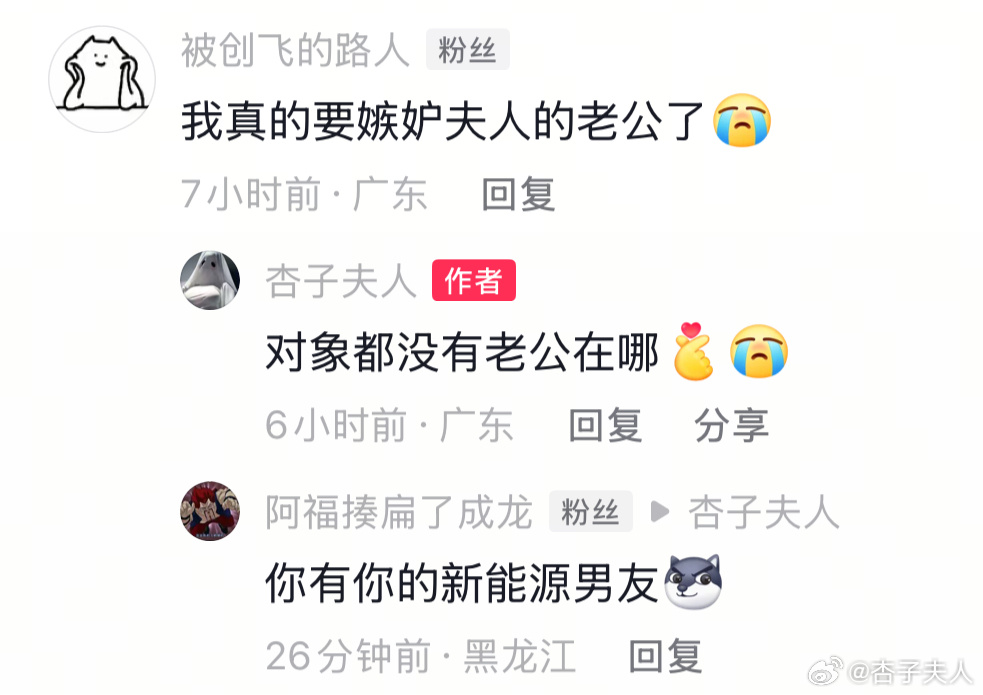Open 杏子夫人's profile avatar
Screen dimensions: 983x695
pos(209,281)
